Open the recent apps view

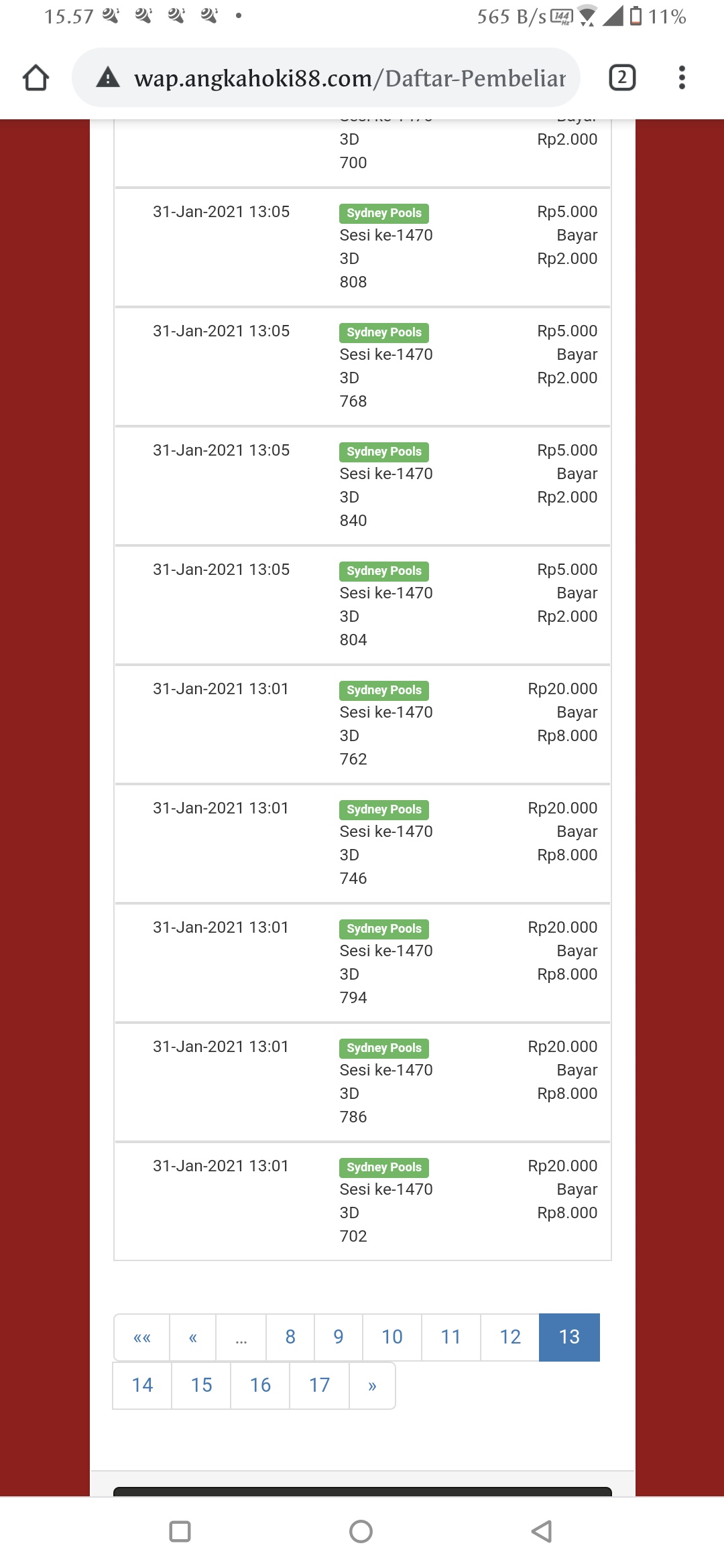pos(180,1531)
